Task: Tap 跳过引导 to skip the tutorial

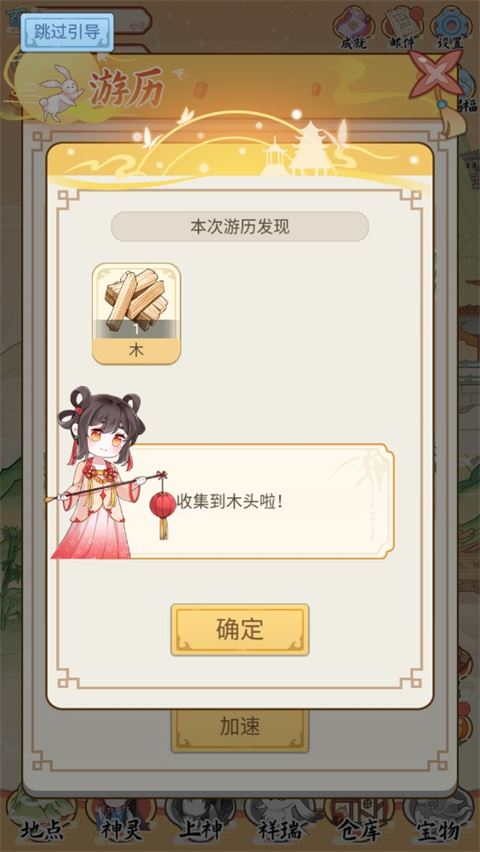Action: click(67, 32)
